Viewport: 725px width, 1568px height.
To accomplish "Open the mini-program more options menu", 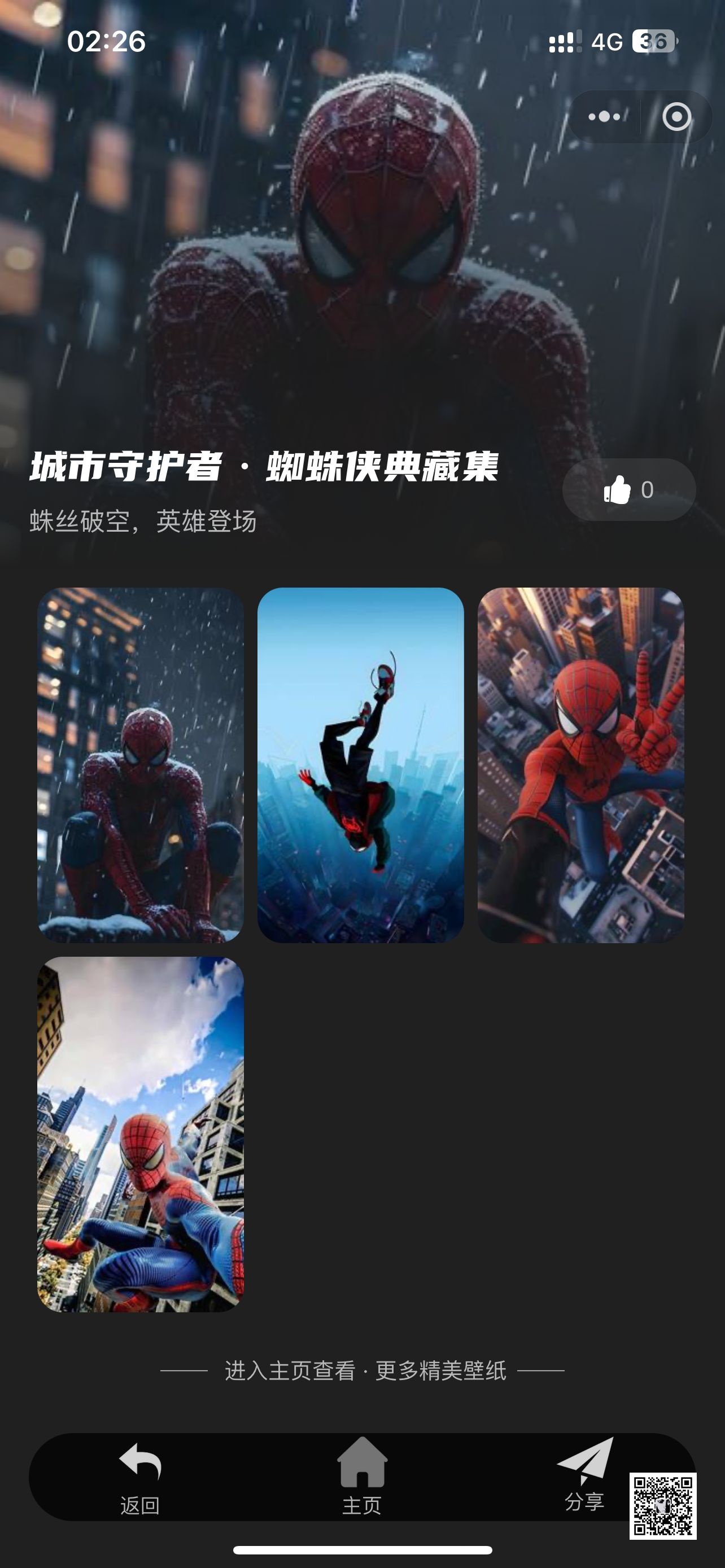I will [605, 117].
